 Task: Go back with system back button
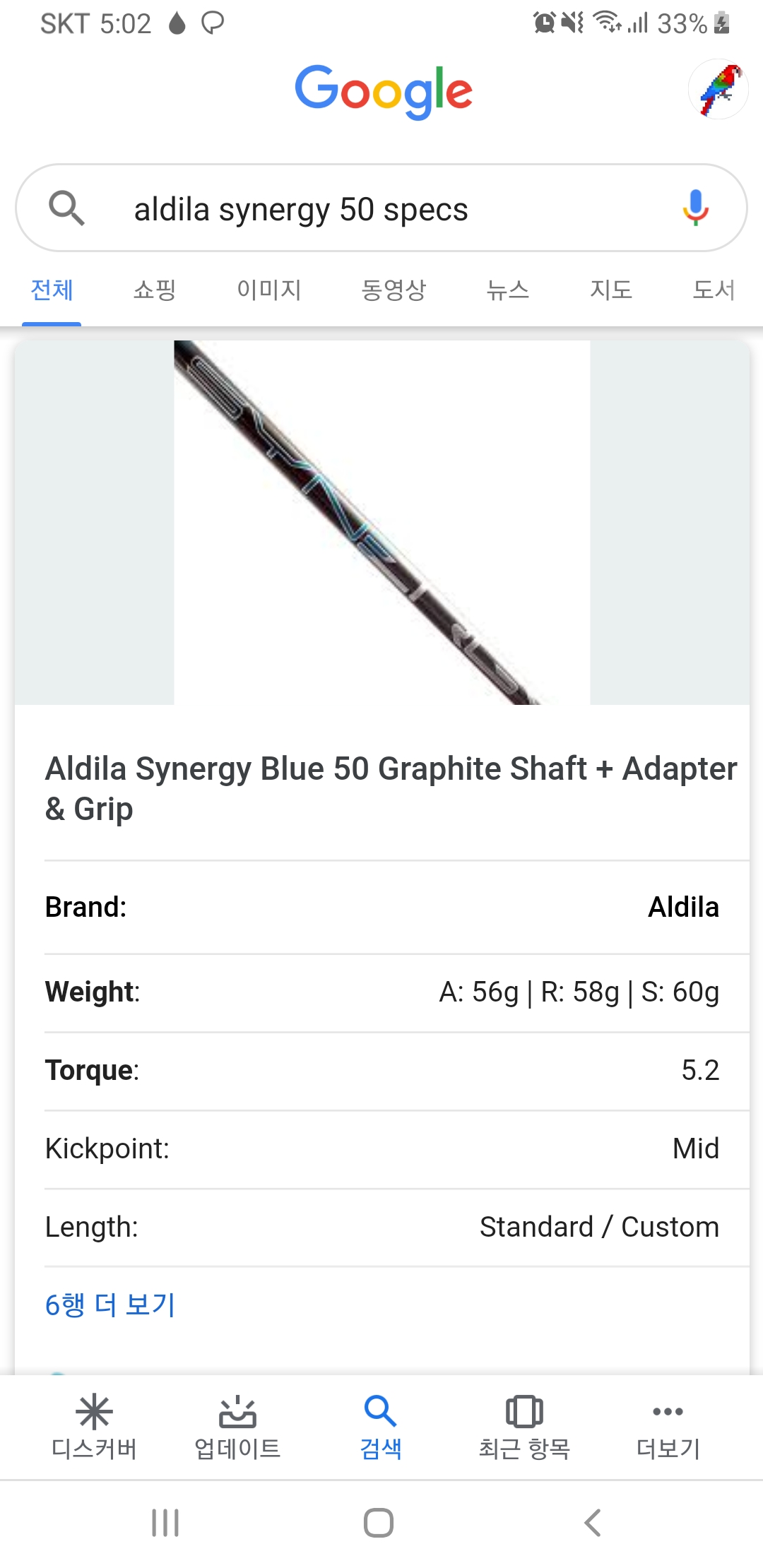[593, 1523]
